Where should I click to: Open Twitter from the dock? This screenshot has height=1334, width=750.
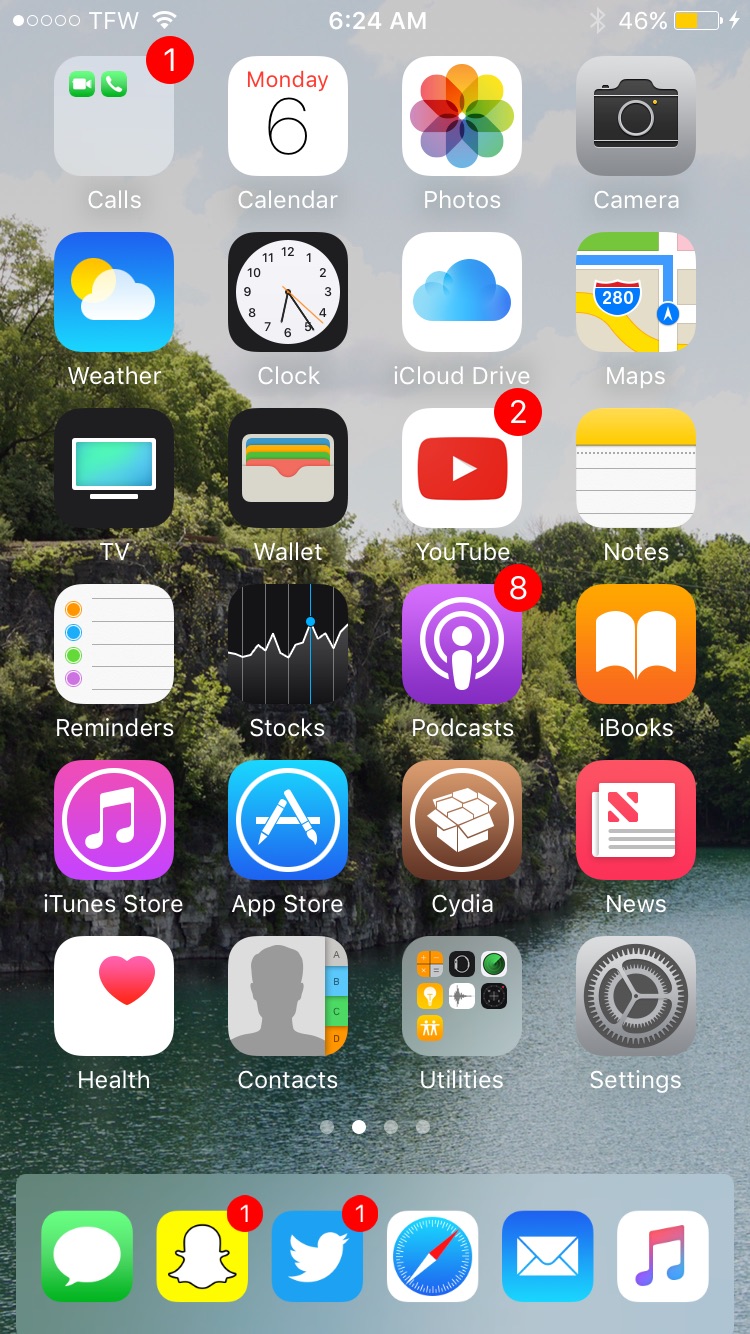pos(318,1256)
